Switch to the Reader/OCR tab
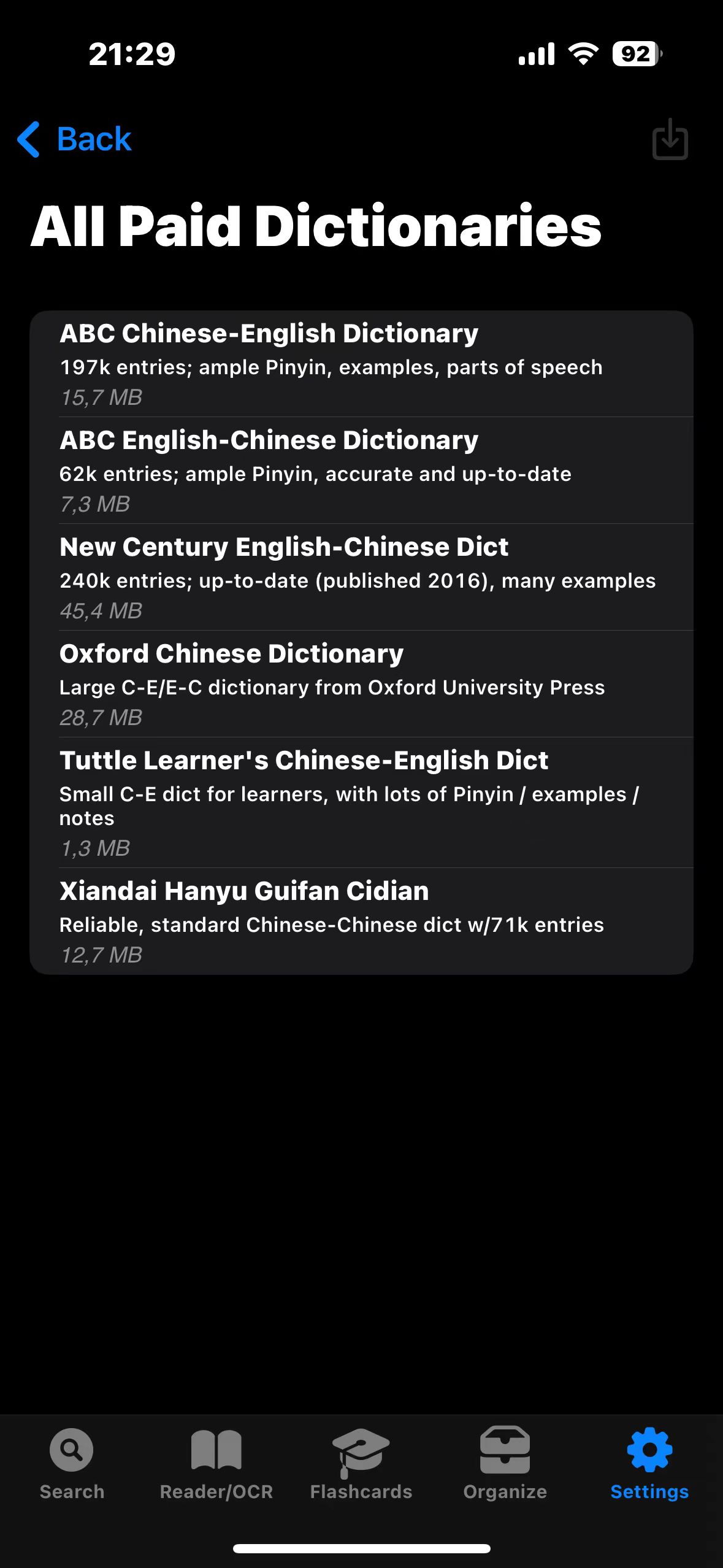Screen dimensions: 723x1568 216,1464
